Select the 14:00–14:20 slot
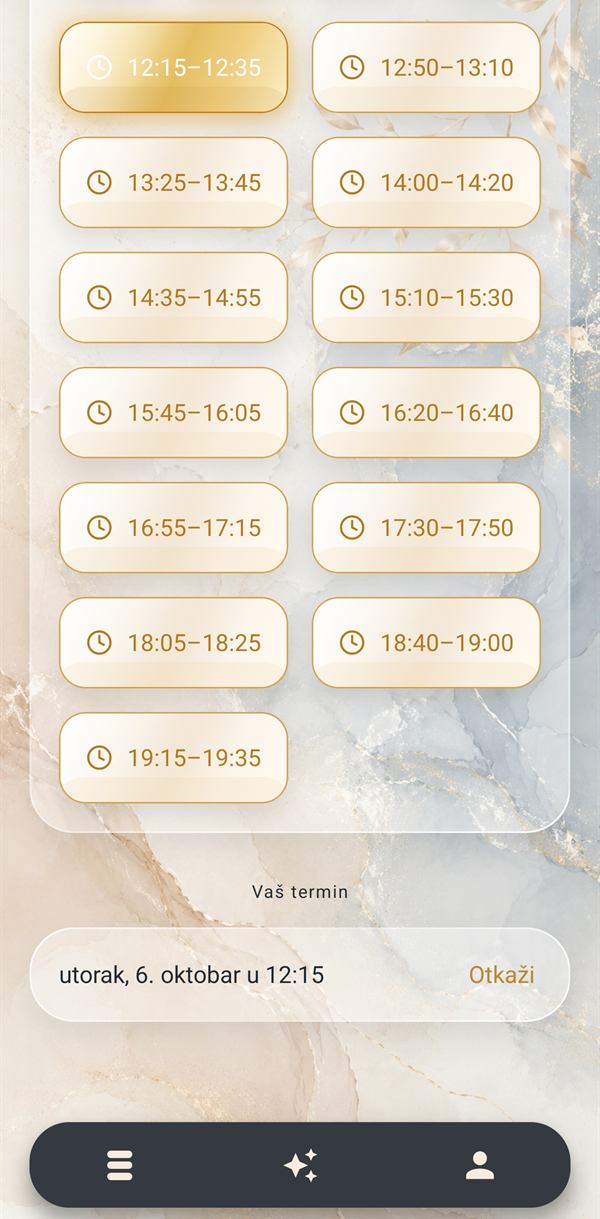 coord(426,182)
